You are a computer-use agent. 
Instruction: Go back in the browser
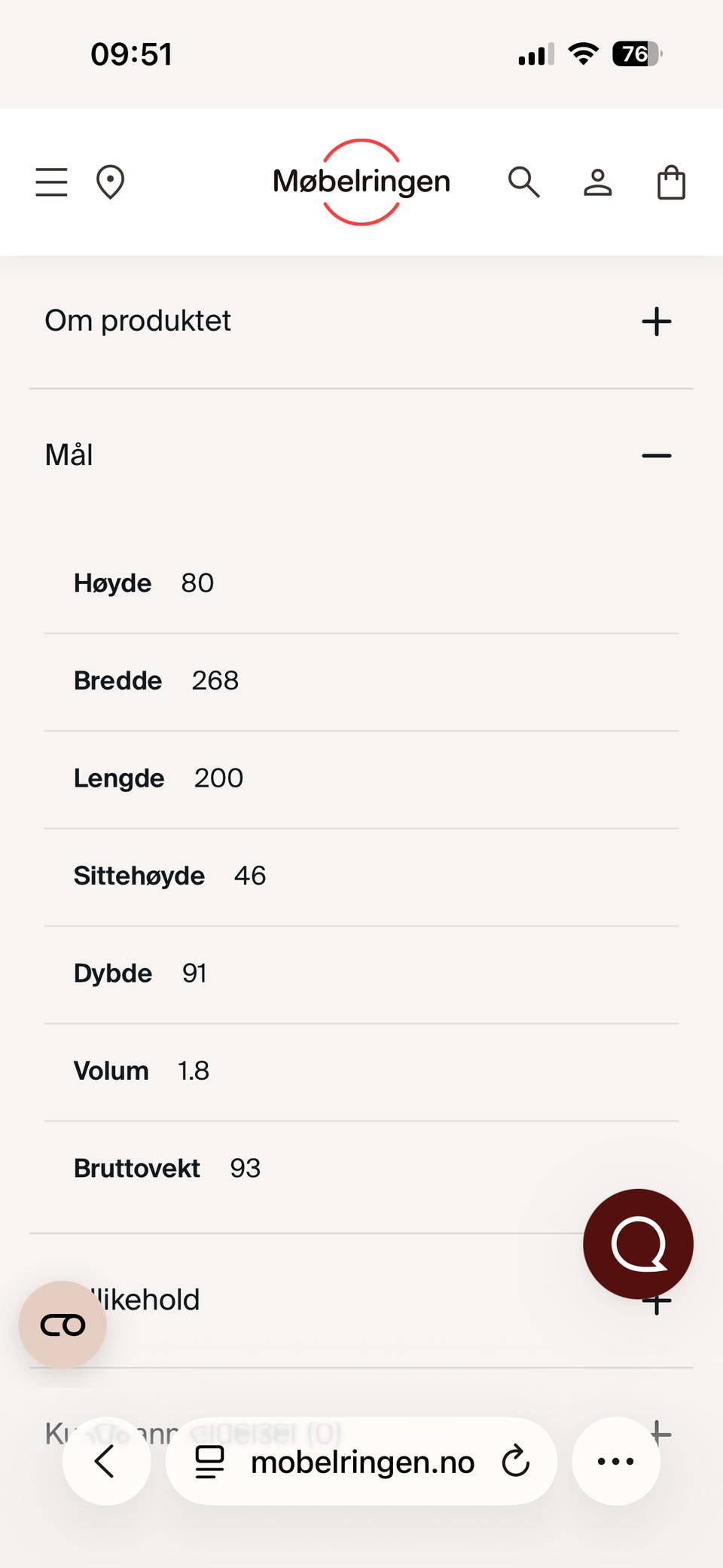[x=105, y=1462]
